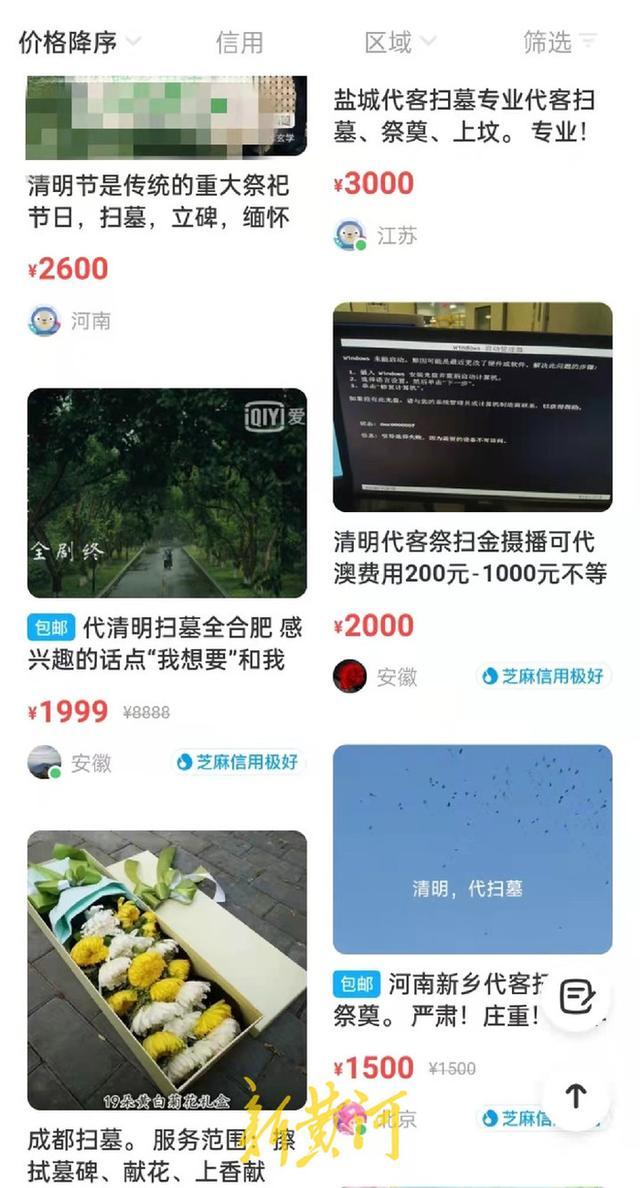Screen dimensions: 640x1188
Task: Open the 成都扫墓 flower box listing
Action: 166,969
